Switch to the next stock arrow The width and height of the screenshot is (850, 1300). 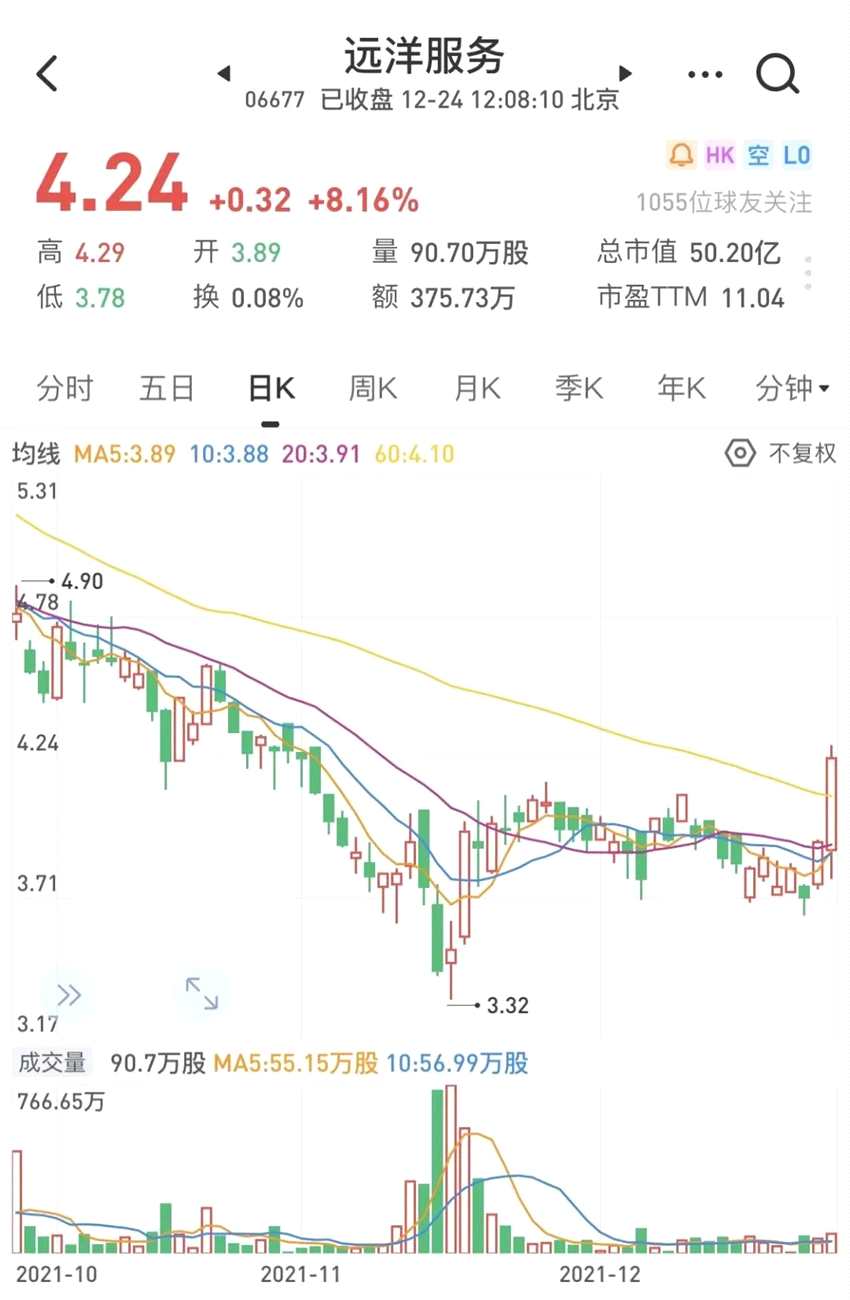tap(626, 73)
